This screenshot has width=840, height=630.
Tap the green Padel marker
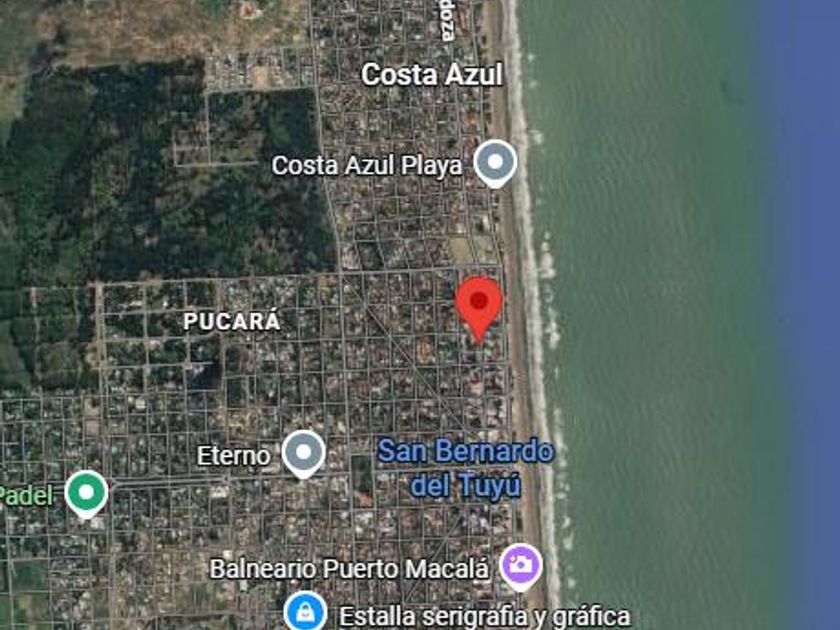coord(86,494)
